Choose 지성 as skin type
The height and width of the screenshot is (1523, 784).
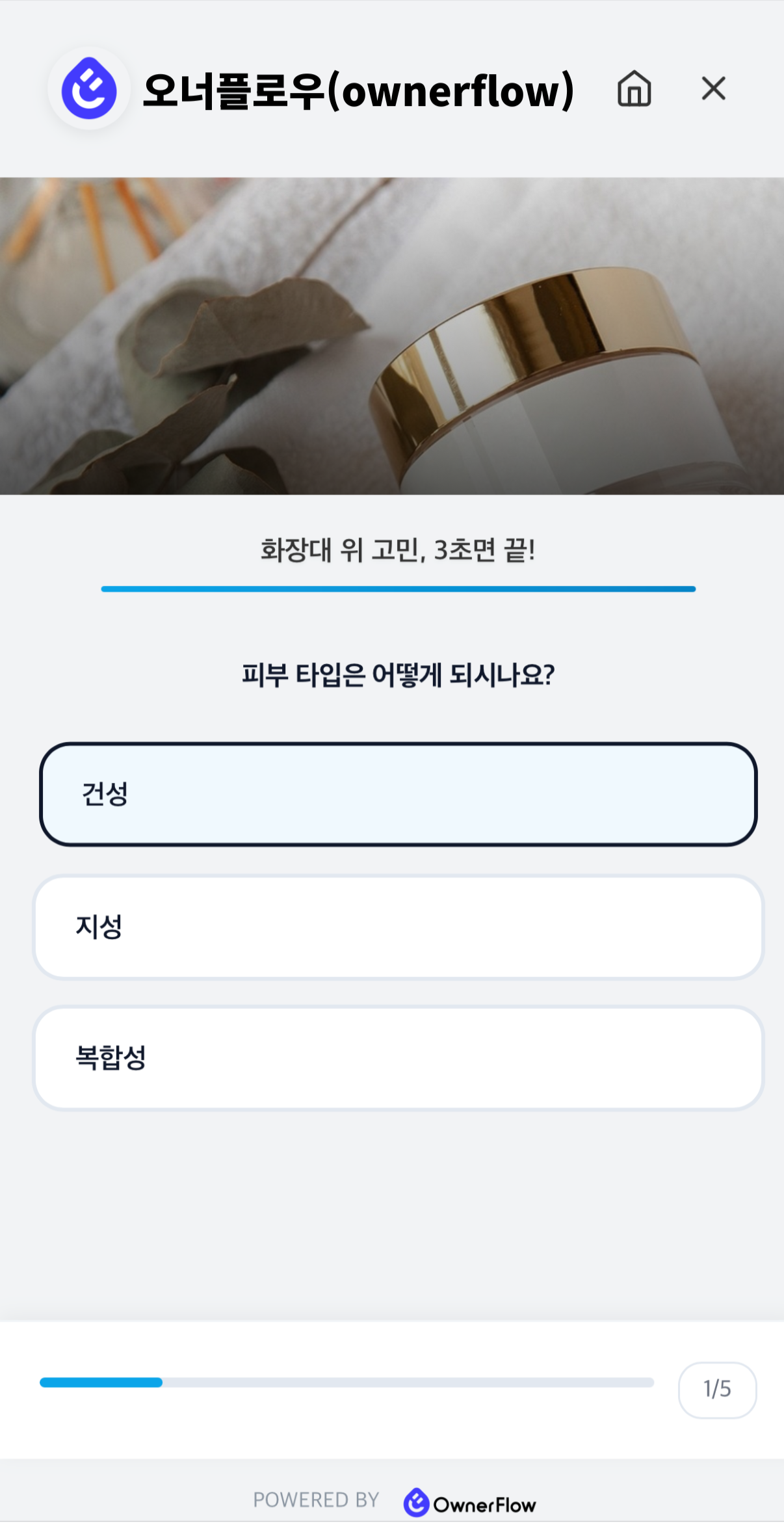[x=398, y=927]
